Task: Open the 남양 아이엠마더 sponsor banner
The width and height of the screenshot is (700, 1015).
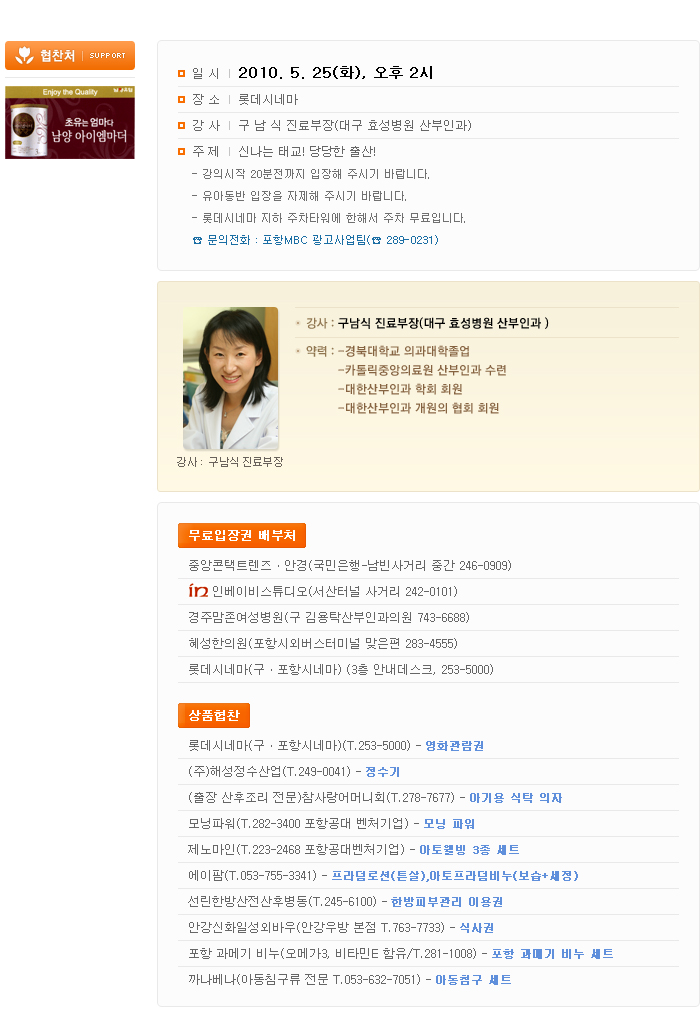Action: click(x=70, y=122)
